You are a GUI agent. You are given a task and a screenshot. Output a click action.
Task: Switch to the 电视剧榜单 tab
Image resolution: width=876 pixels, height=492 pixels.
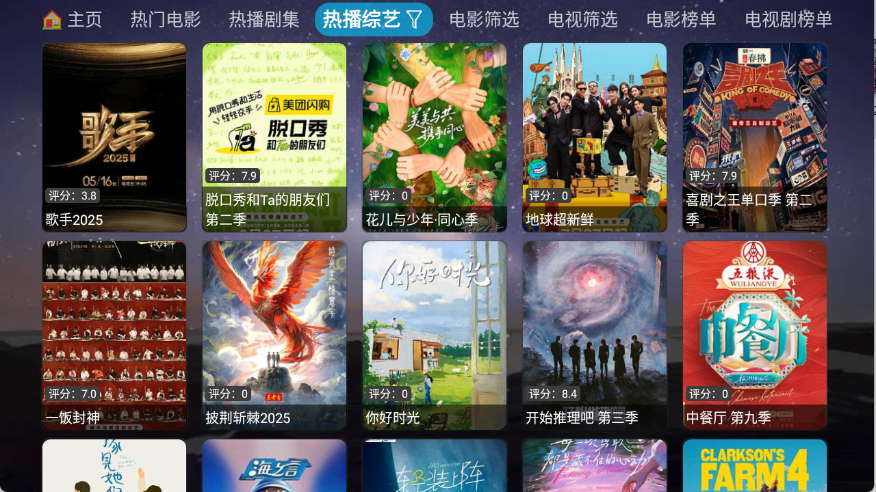[x=788, y=19]
